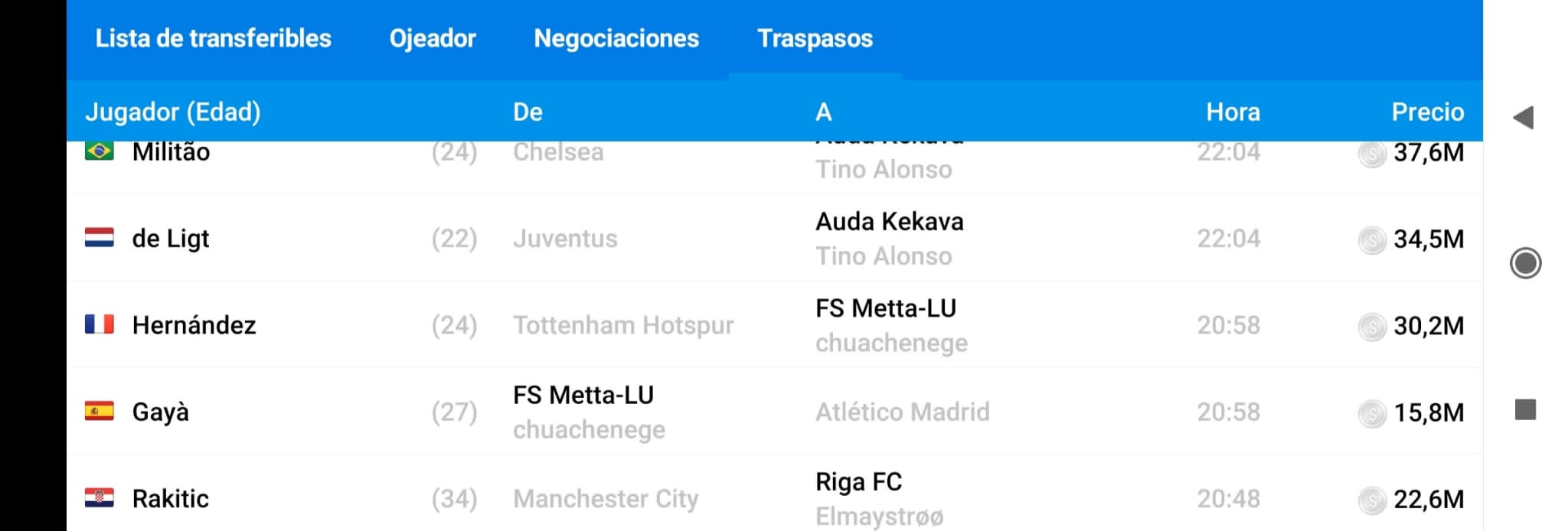Image resolution: width=1568 pixels, height=531 pixels.
Task: Open the Ojeador tab
Action: point(433,38)
